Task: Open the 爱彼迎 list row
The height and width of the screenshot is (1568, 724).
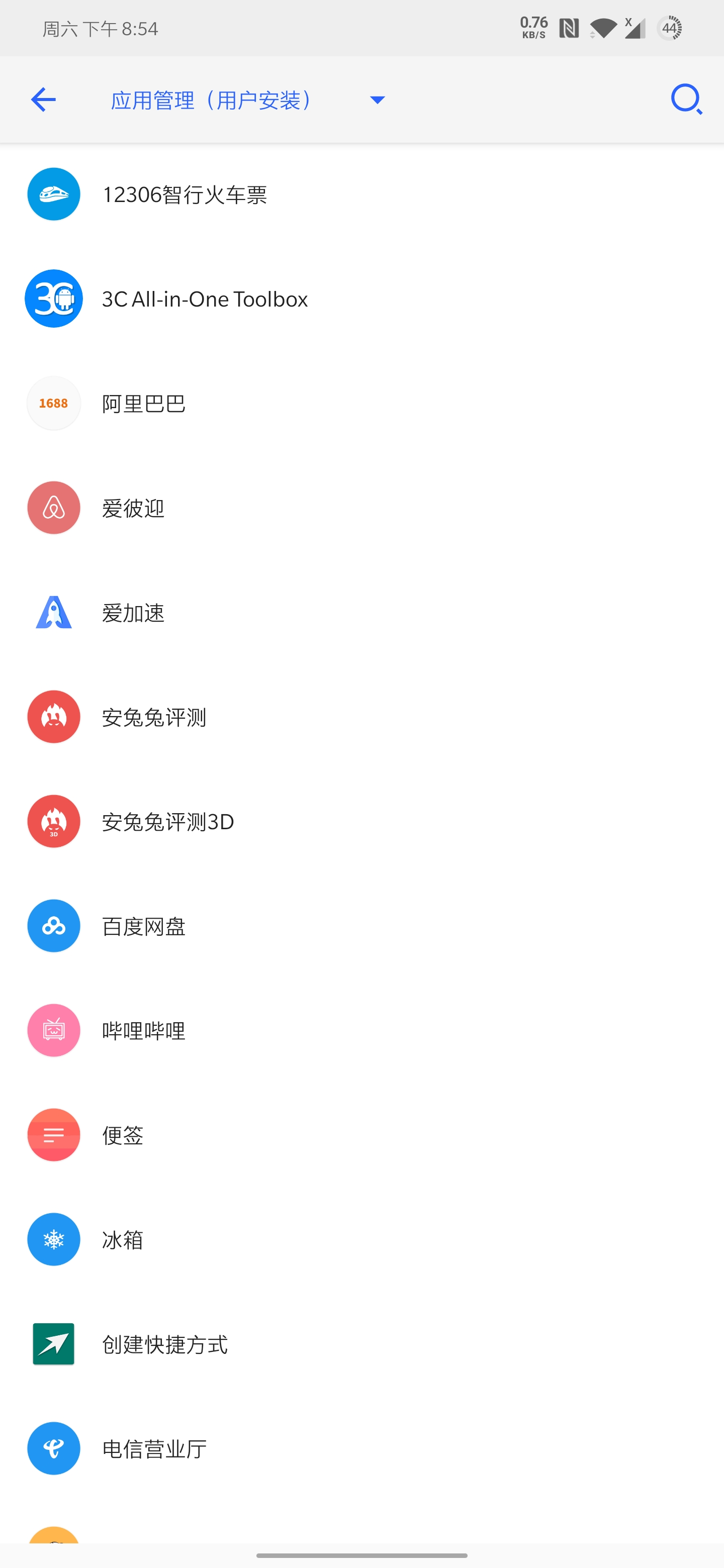Action: click(x=243, y=507)
